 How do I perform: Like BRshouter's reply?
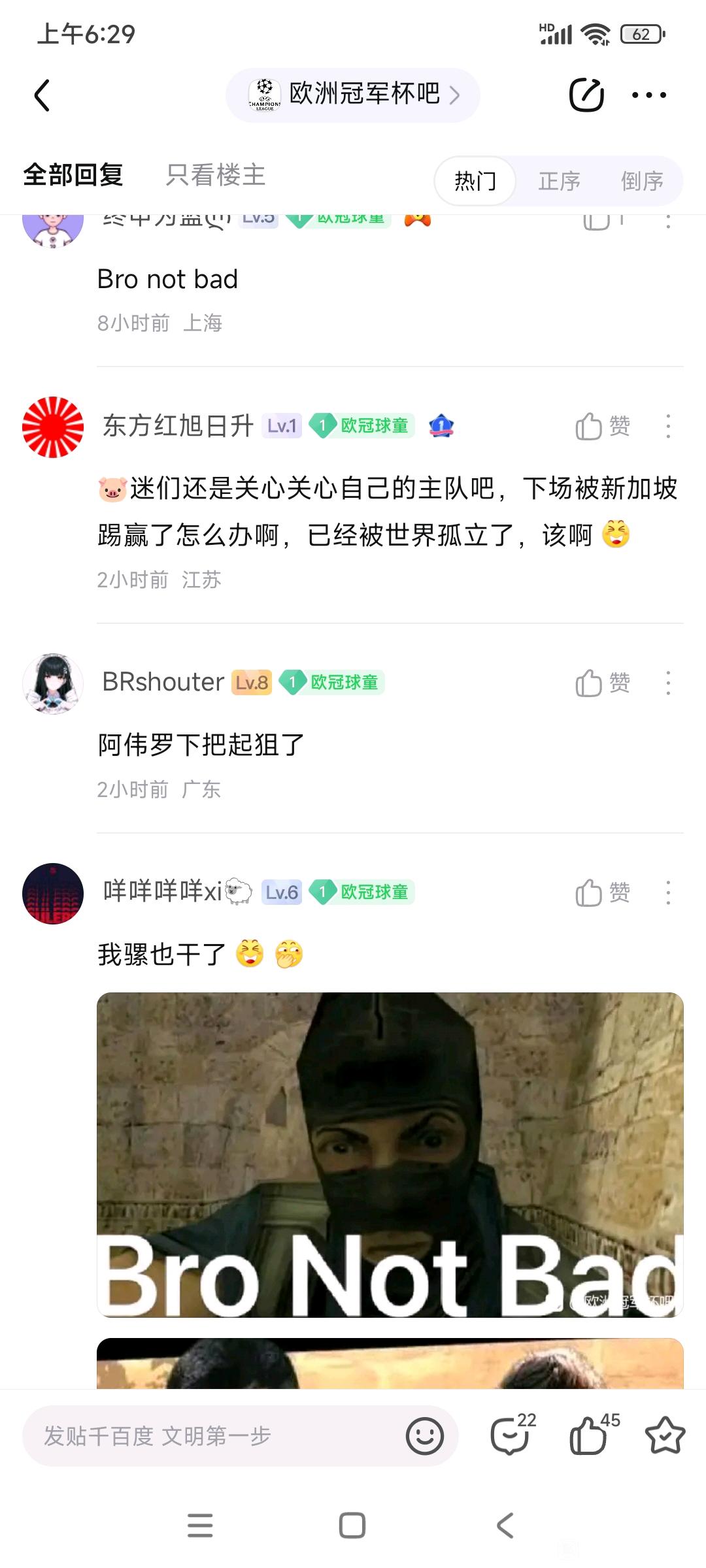click(x=602, y=683)
